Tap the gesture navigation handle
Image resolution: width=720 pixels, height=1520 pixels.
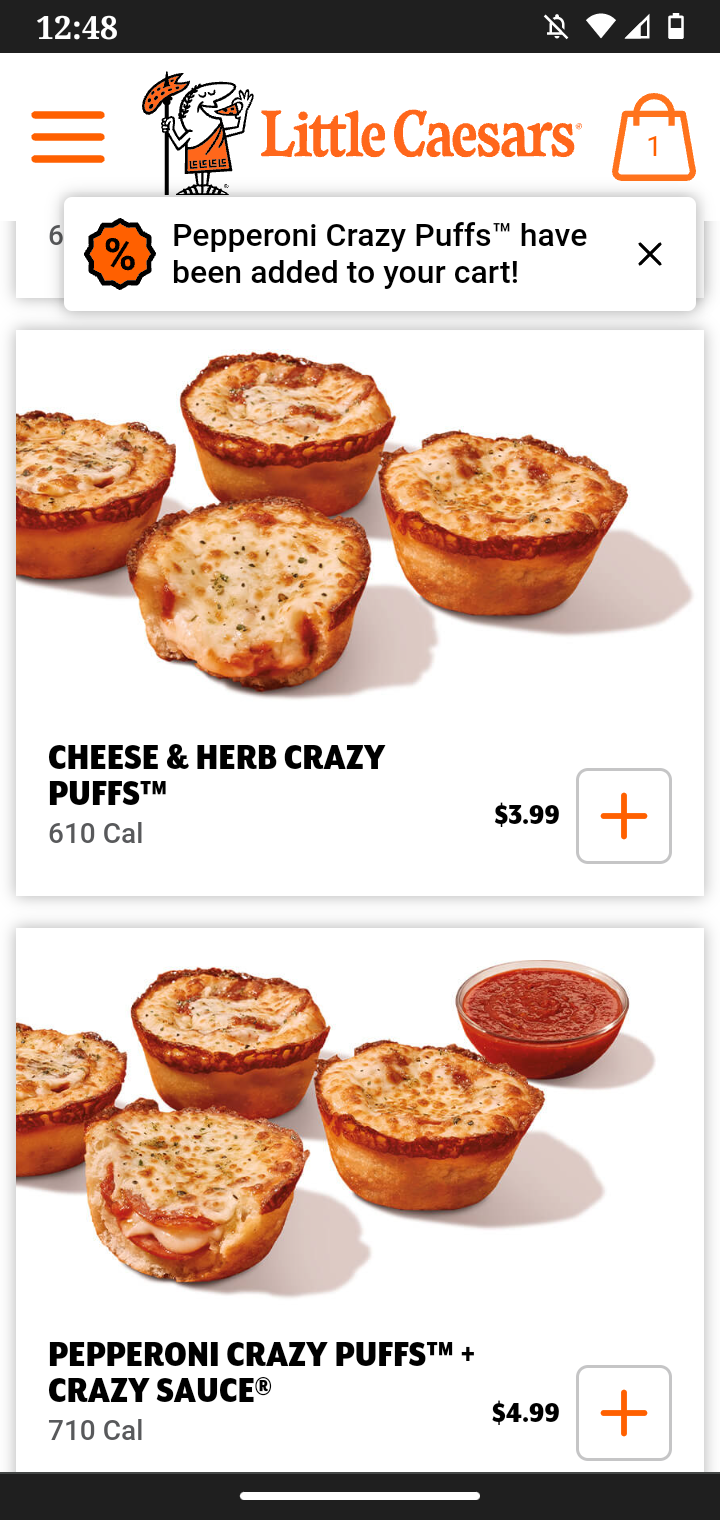coord(359,1497)
